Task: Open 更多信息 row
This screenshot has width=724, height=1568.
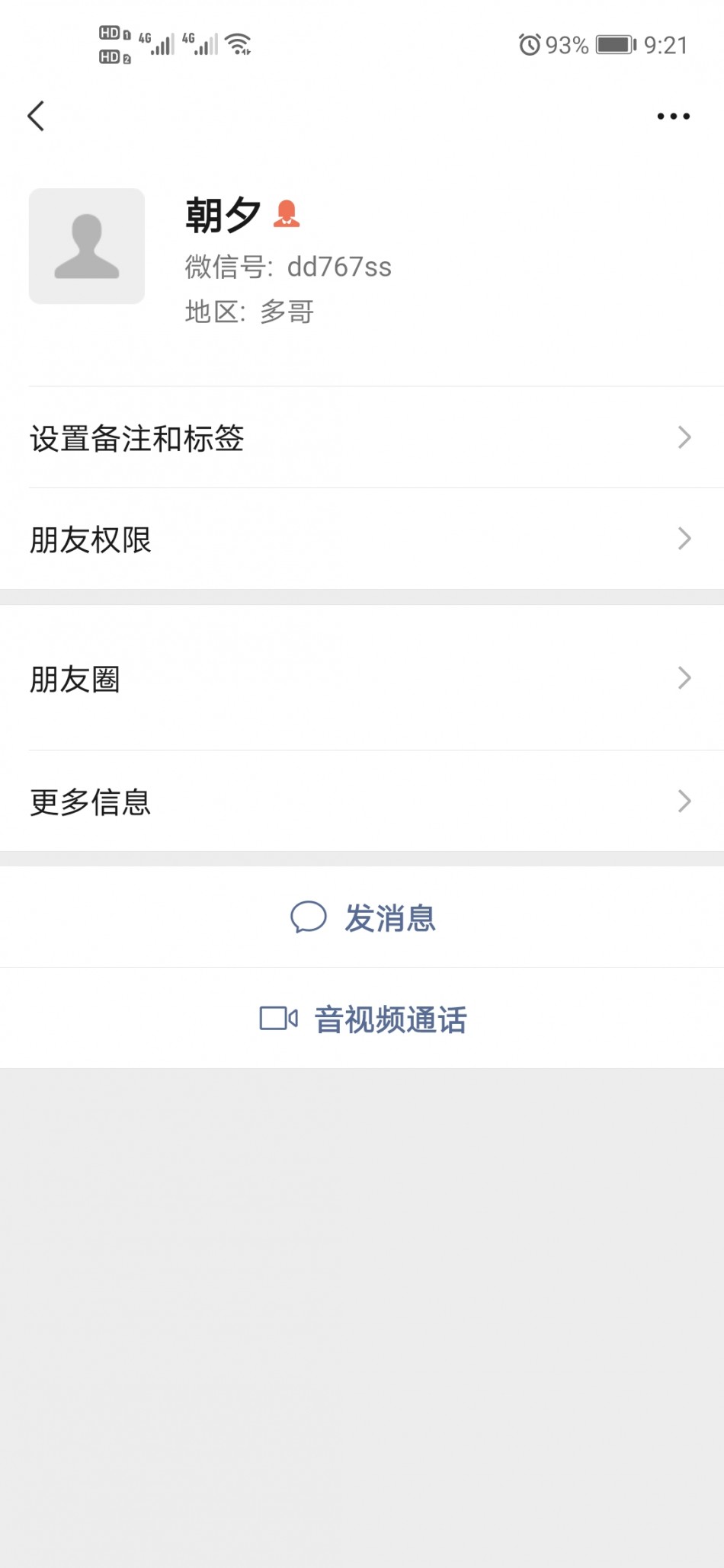Action: pyautogui.click(x=362, y=802)
